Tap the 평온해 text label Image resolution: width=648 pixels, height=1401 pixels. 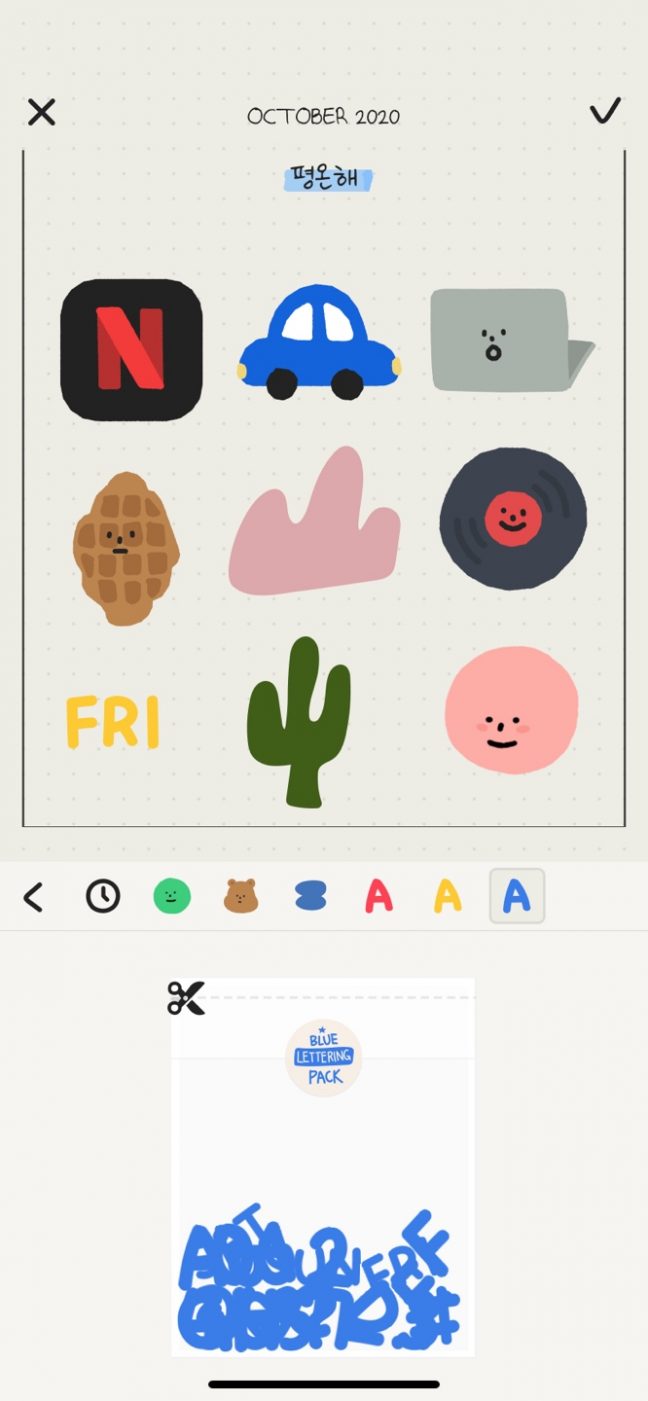click(x=329, y=180)
